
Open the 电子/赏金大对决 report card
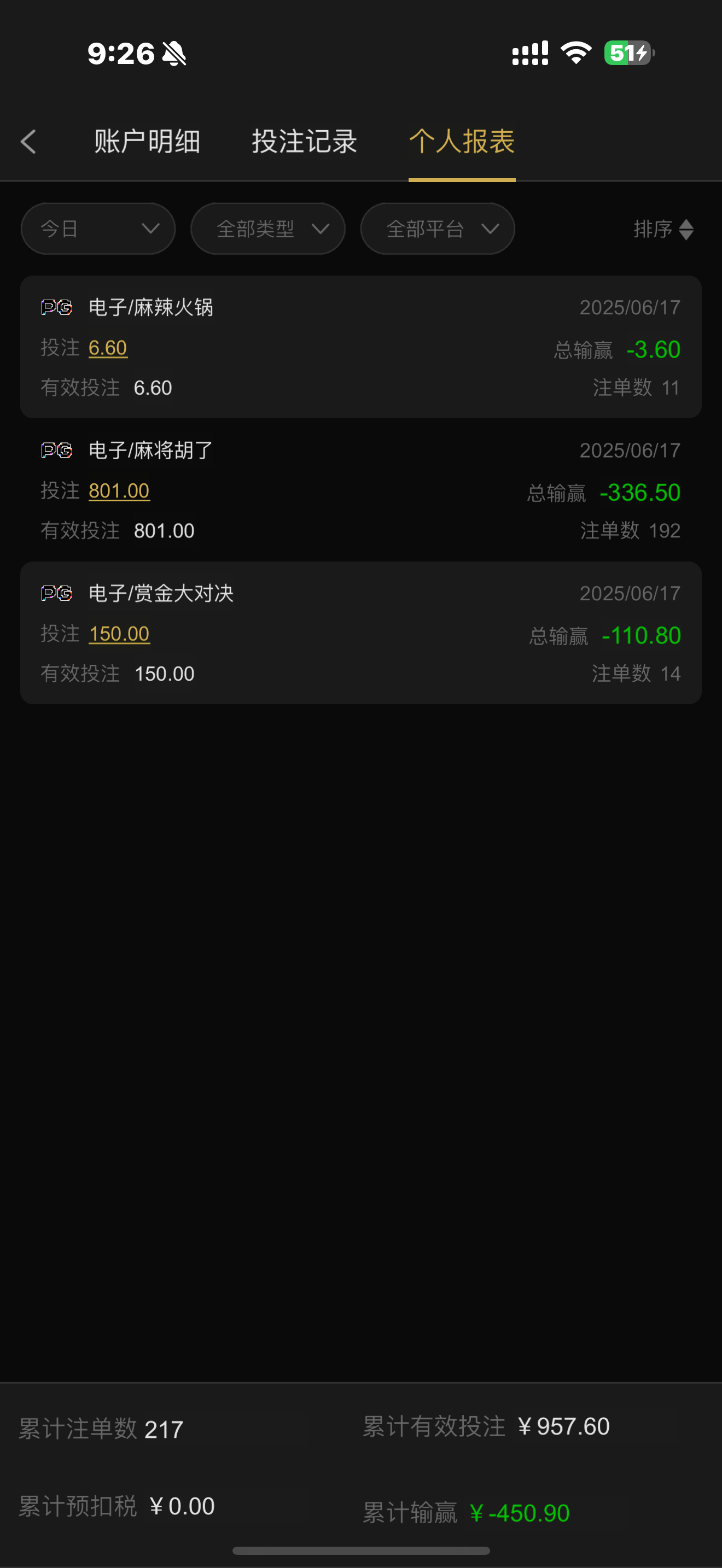pos(361,633)
